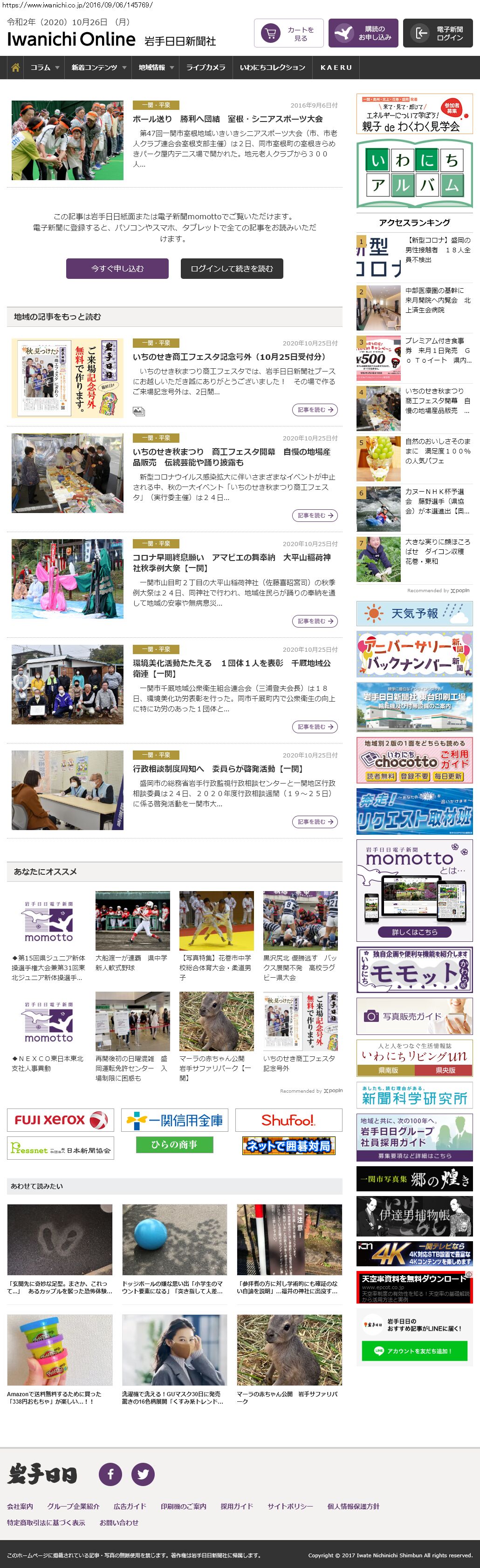The width and height of the screenshot is (480, 1568).
Task: Visit the Facebook page icon
Action: point(110,1473)
